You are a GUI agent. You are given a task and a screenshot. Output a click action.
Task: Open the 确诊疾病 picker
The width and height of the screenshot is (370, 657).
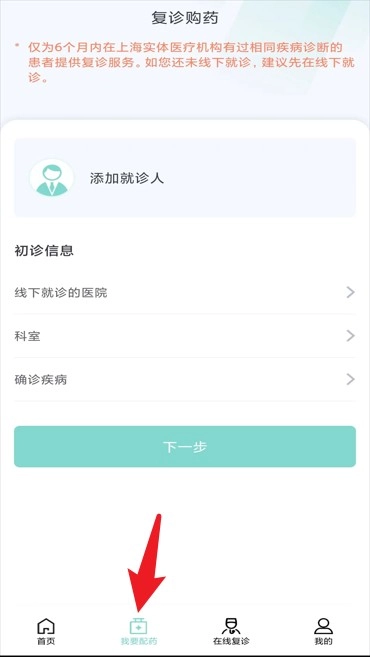(x=185, y=379)
